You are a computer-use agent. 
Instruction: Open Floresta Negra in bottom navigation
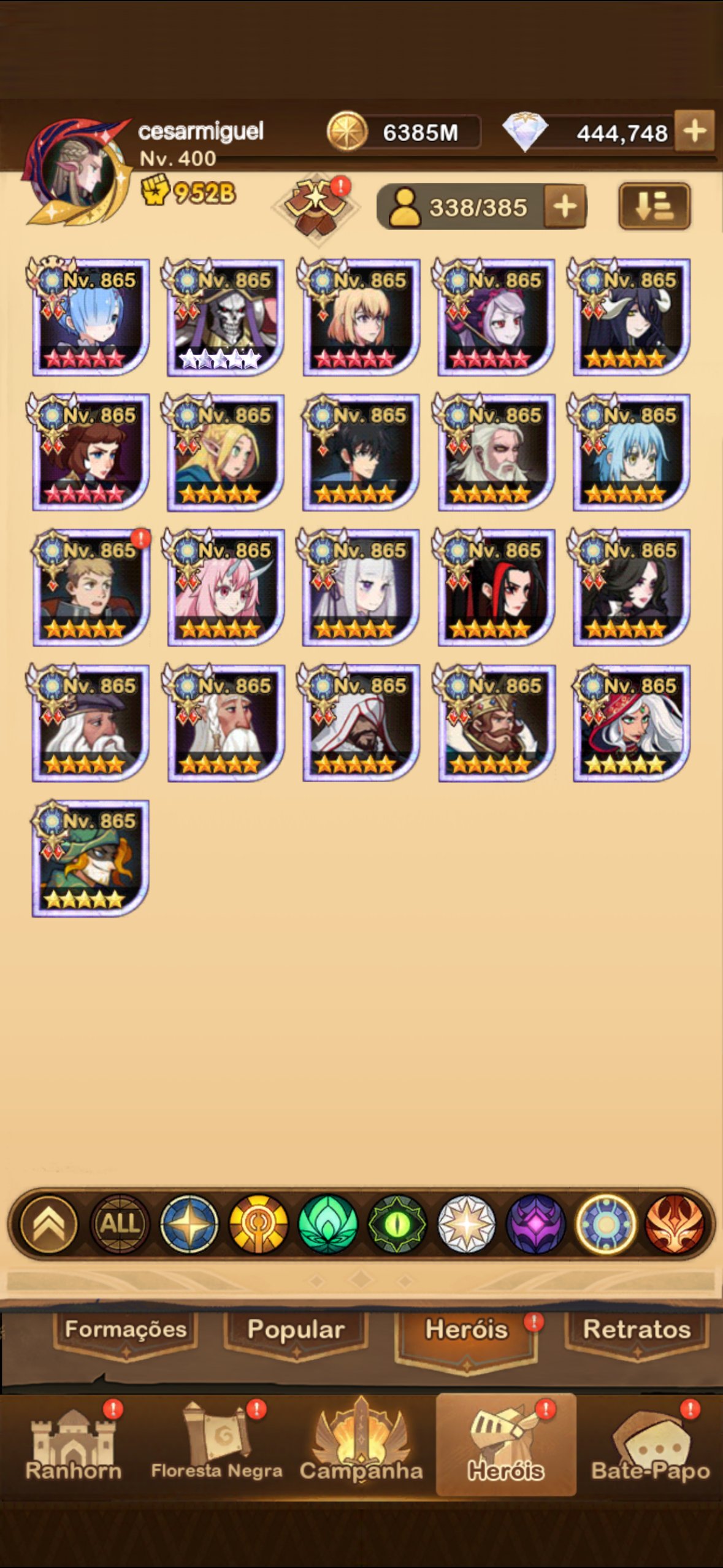tap(216, 1447)
